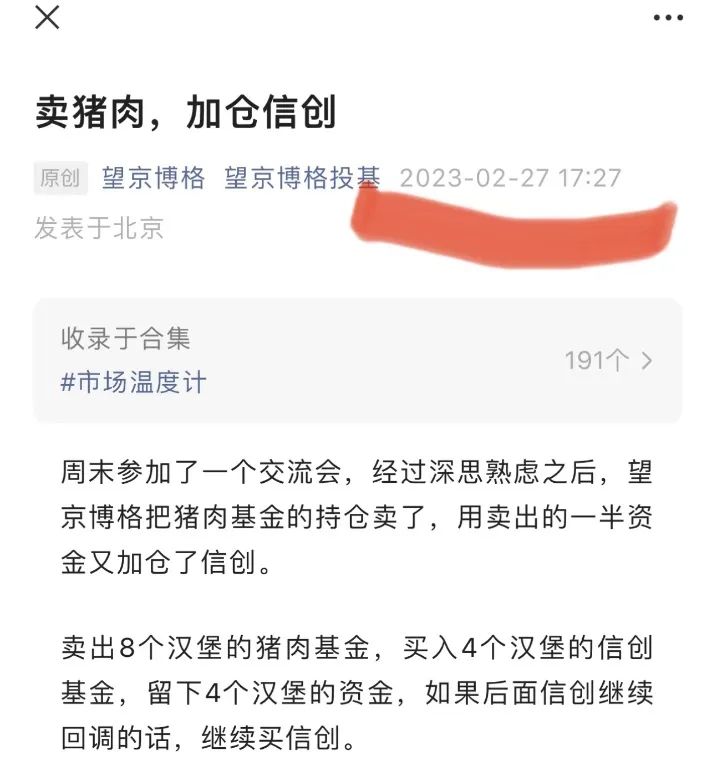Screen dimensions: 712x781
Task: Open the 望京博格投基 account link
Action: coord(302,178)
